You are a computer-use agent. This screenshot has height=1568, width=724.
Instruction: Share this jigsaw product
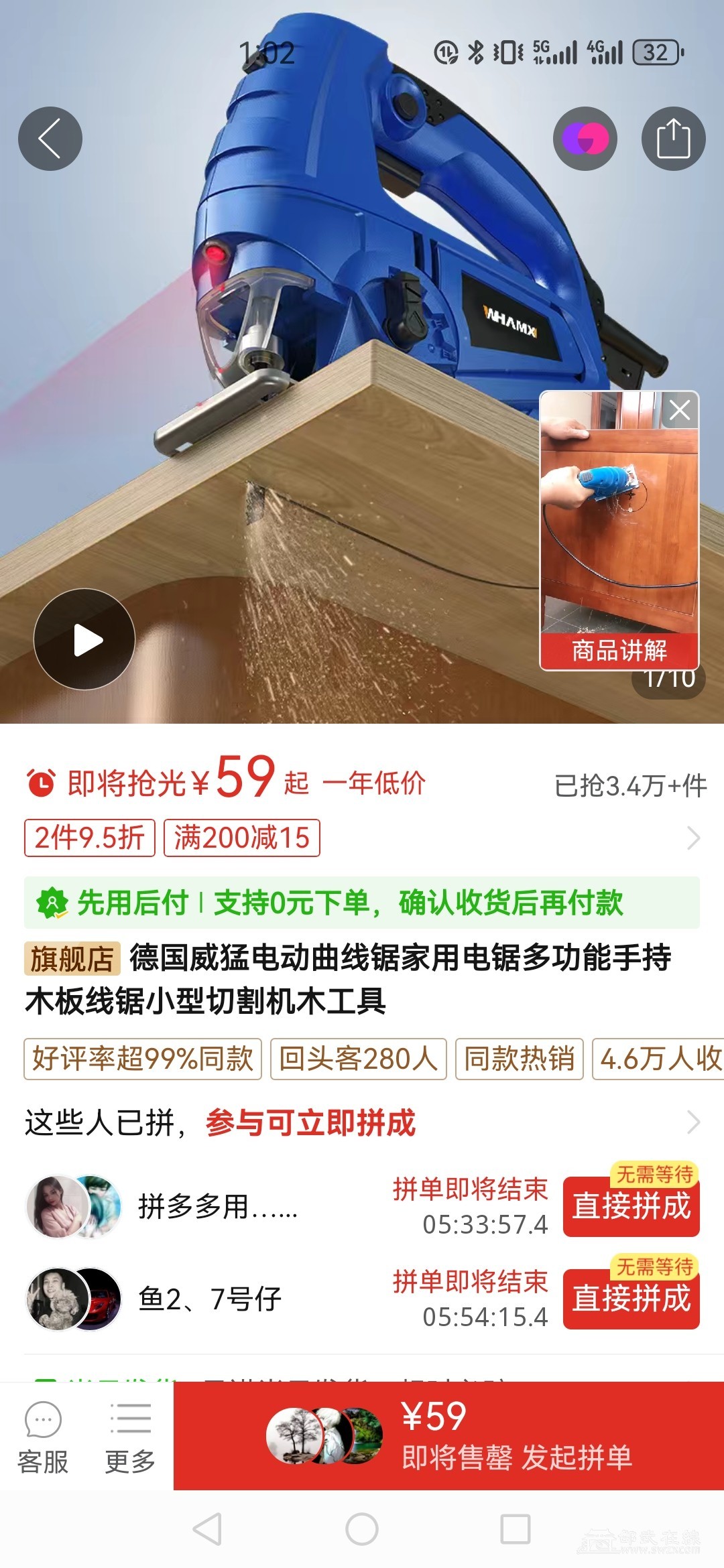coord(673,139)
